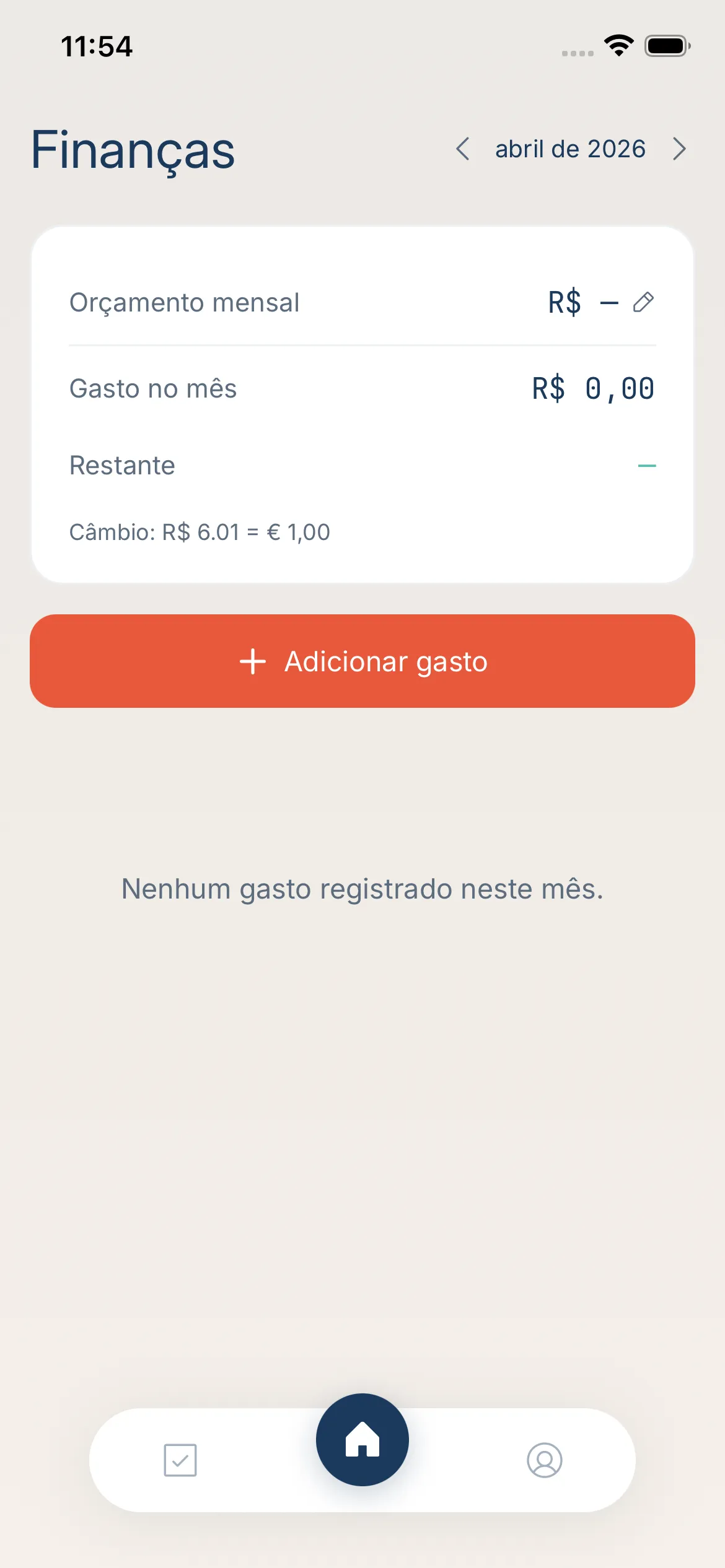Open the Home screen via house icon

[362, 1440]
